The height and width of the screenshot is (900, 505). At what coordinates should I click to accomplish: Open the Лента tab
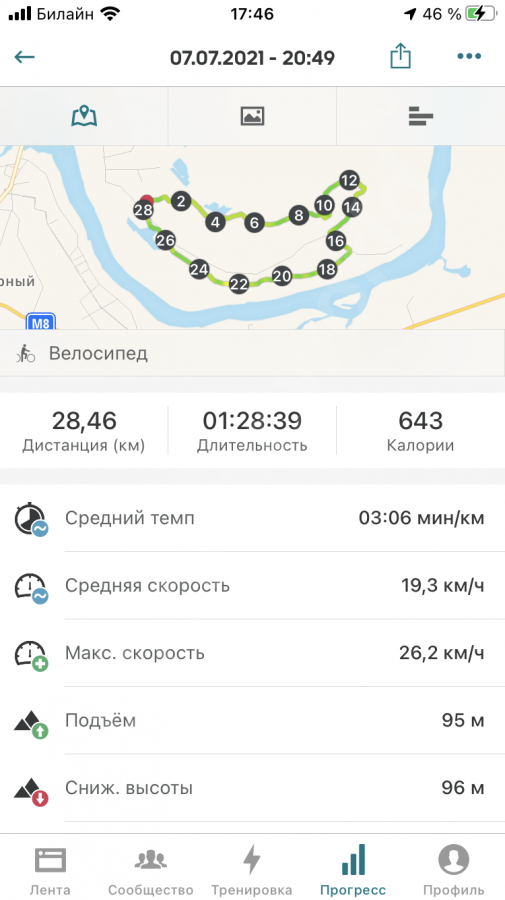(x=50, y=868)
